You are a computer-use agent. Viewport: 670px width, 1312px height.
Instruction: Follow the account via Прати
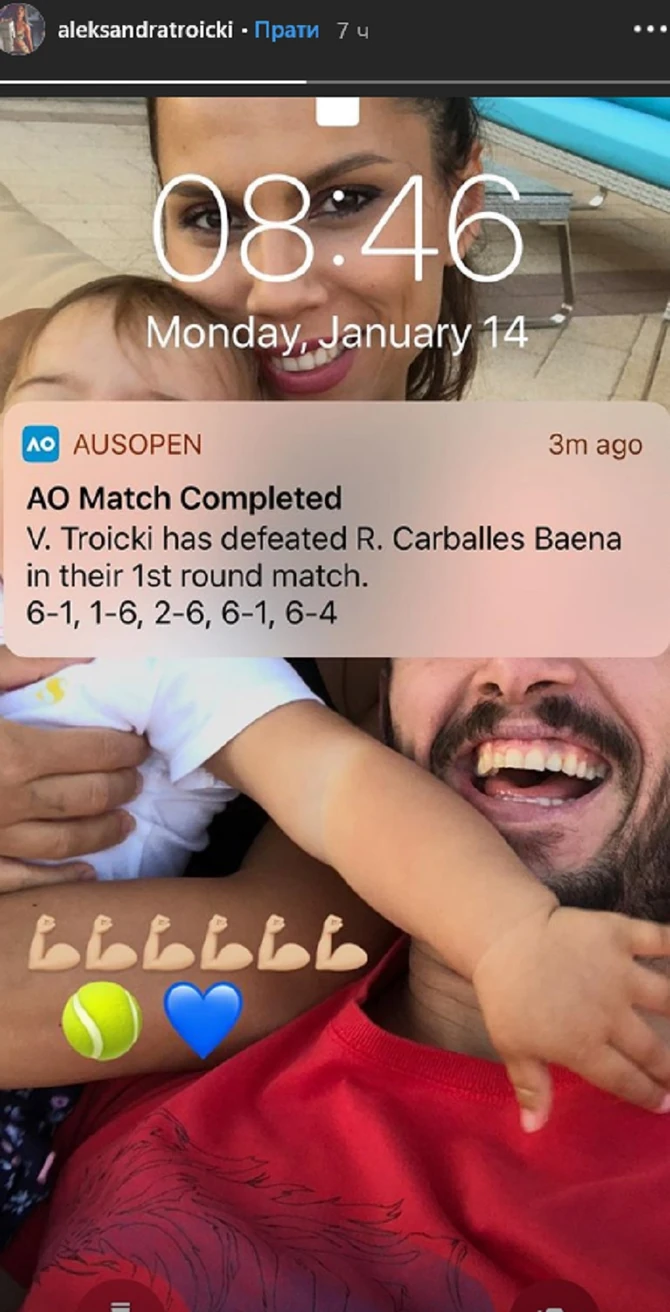click(x=287, y=30)
